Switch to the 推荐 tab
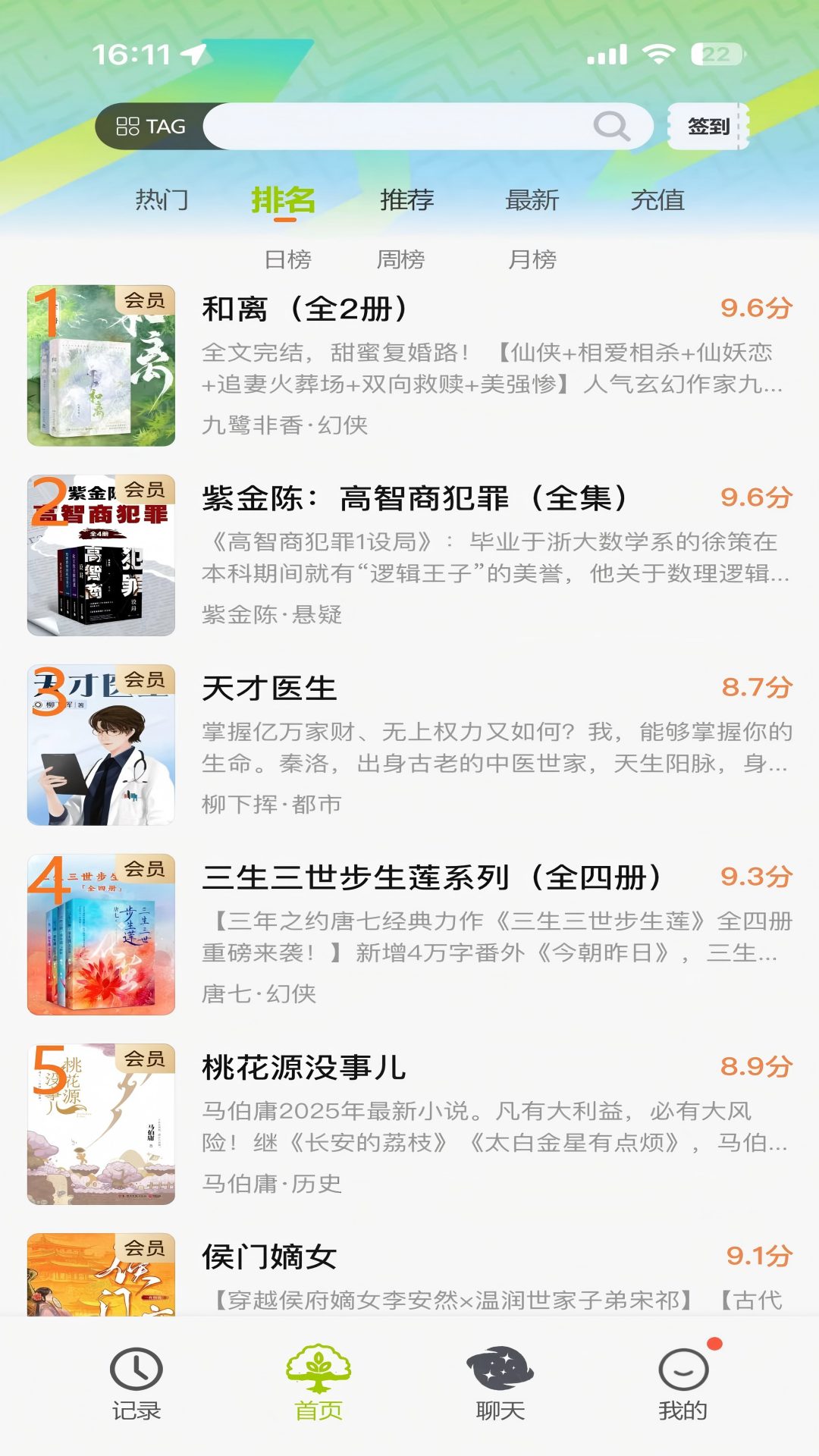 (x=407, y=201)
